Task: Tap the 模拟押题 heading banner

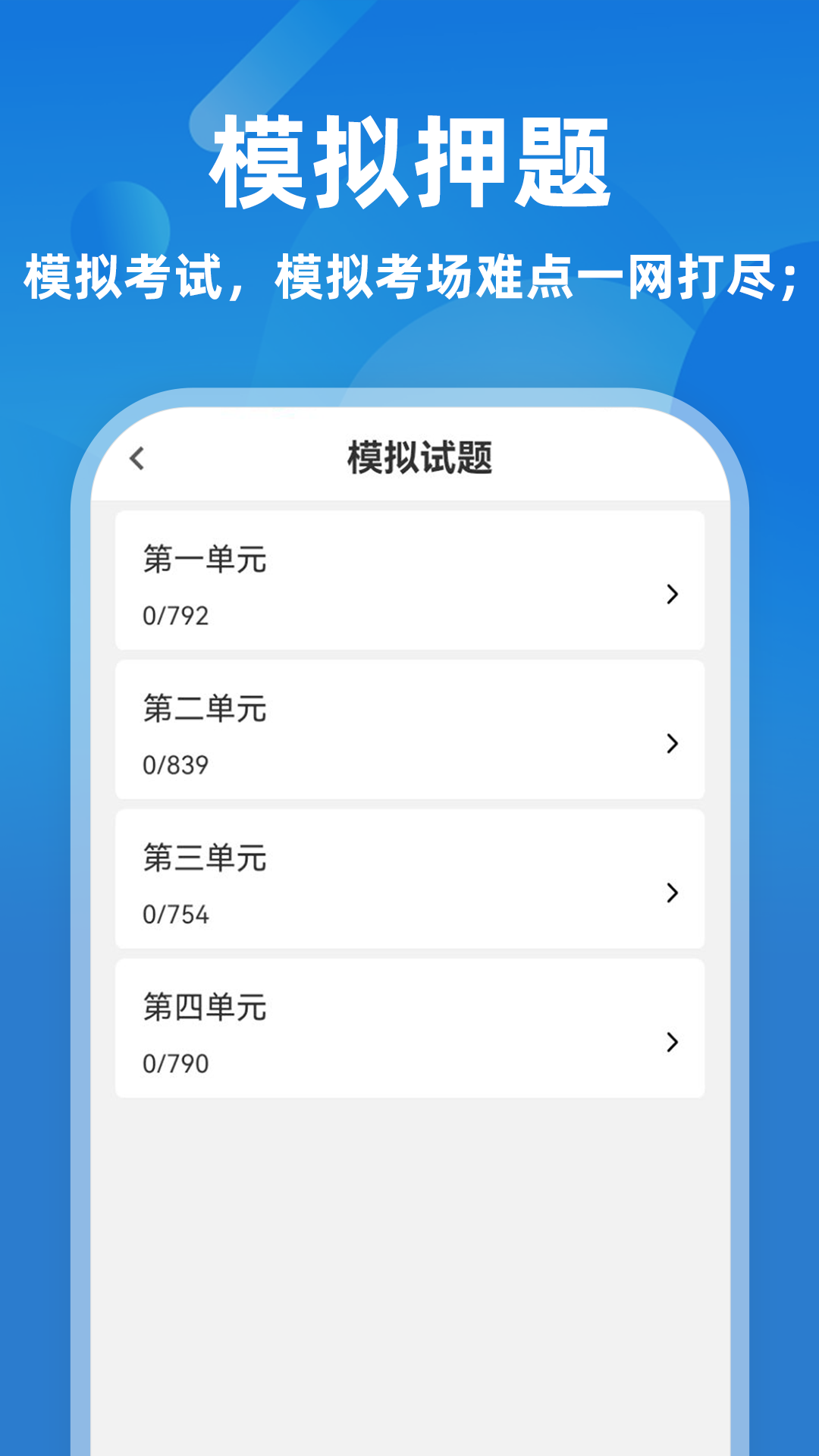Action: point(409,159)
